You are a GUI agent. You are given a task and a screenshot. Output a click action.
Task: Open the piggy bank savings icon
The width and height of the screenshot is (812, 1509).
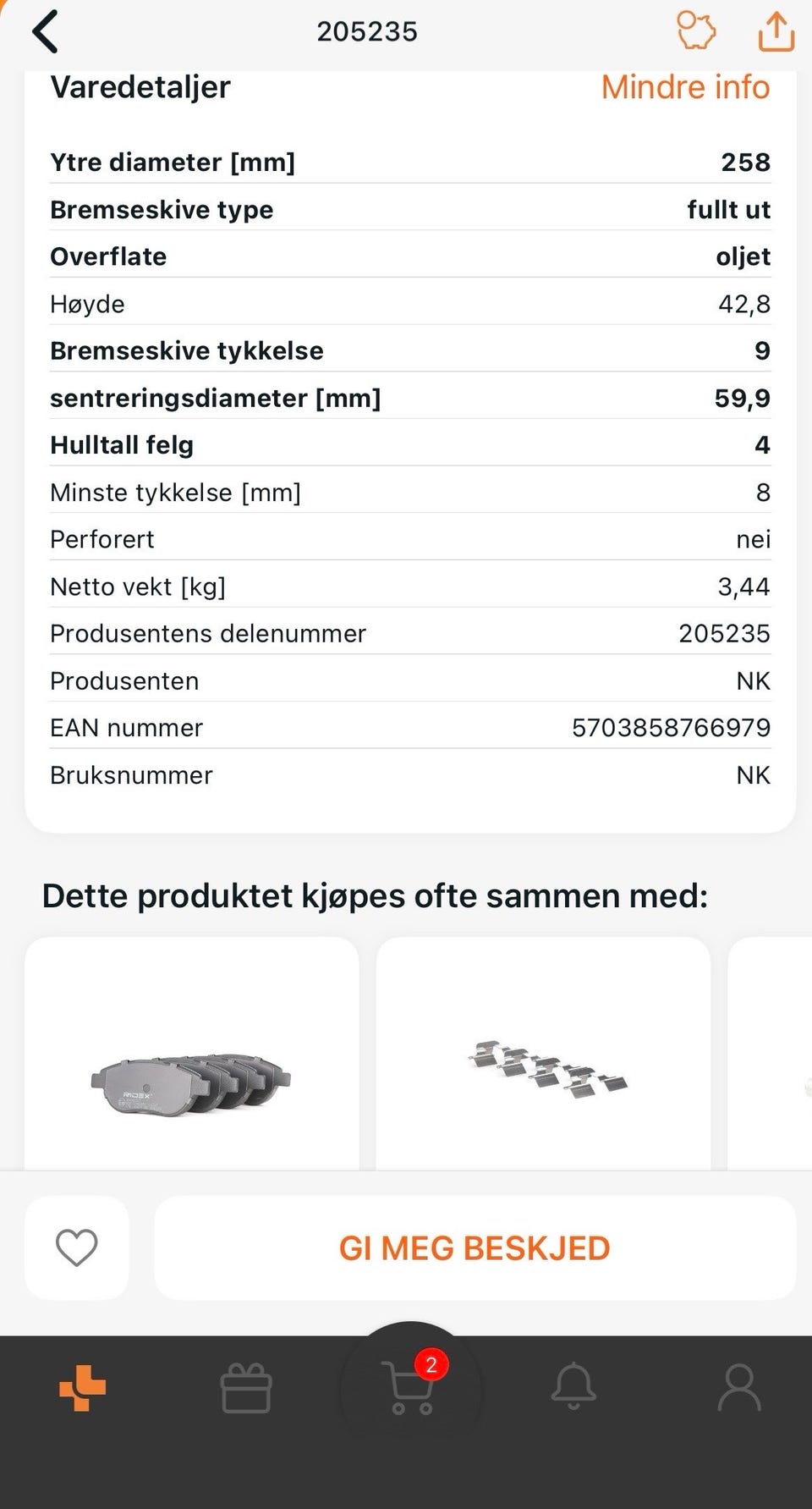pos(696,31)
